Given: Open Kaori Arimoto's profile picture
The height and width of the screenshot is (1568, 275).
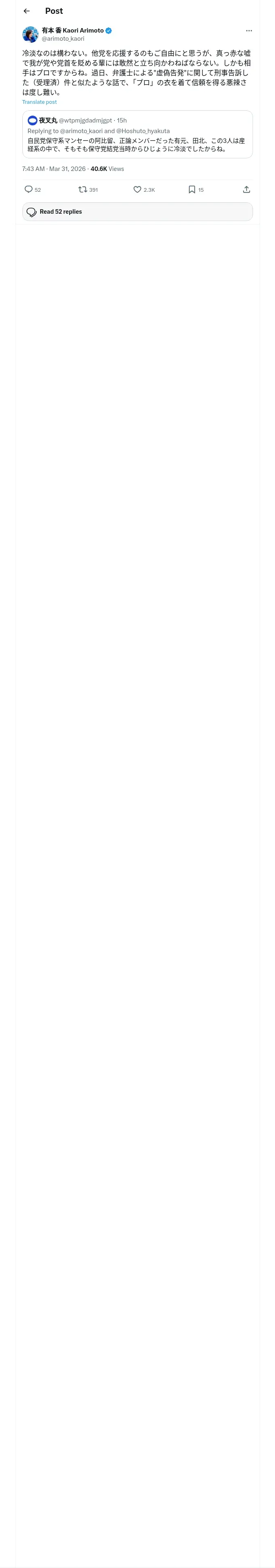Looking at the screenshot, I should click(31, 34).
